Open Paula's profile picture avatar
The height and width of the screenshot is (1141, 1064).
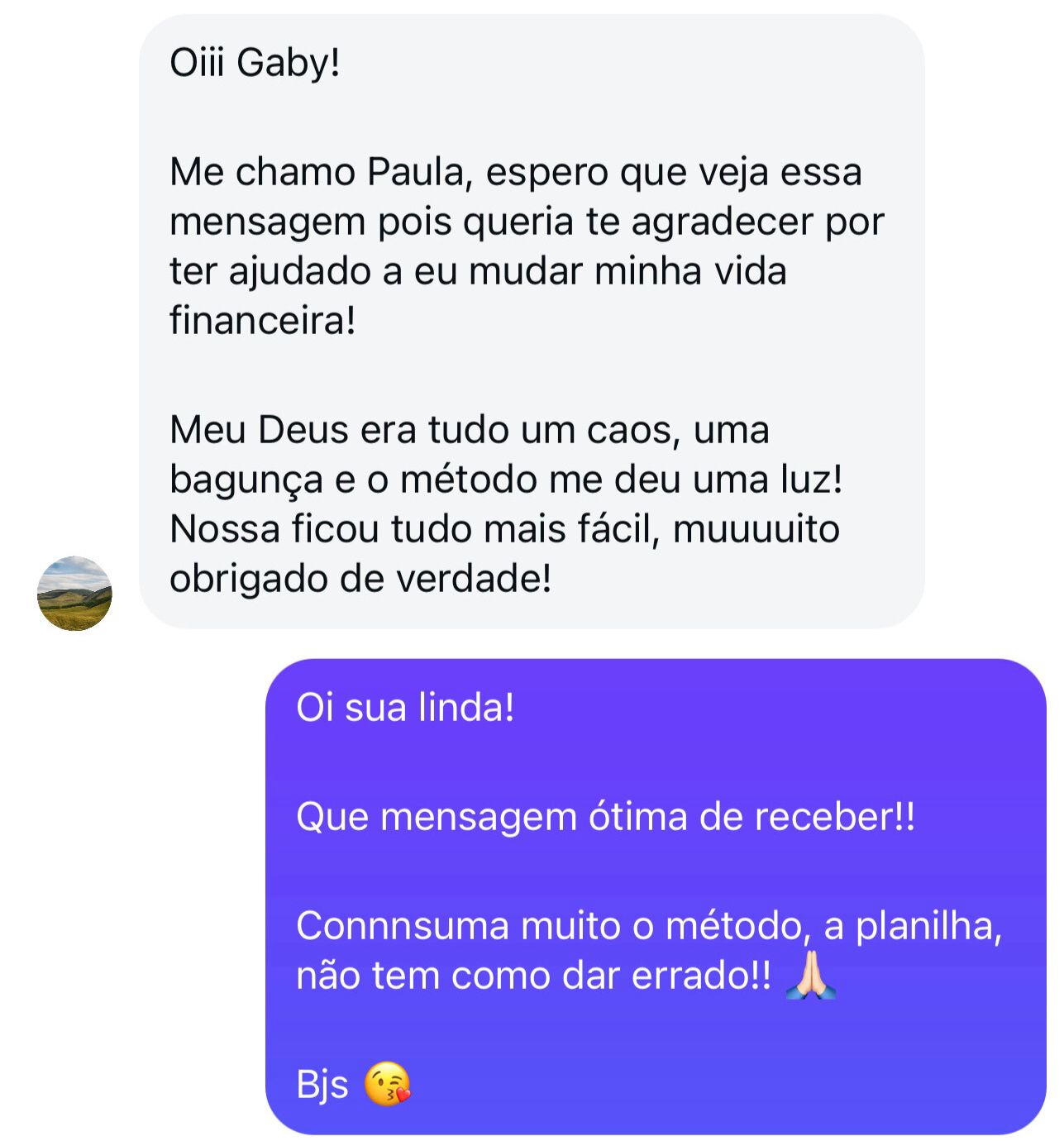tap(74, 593)
